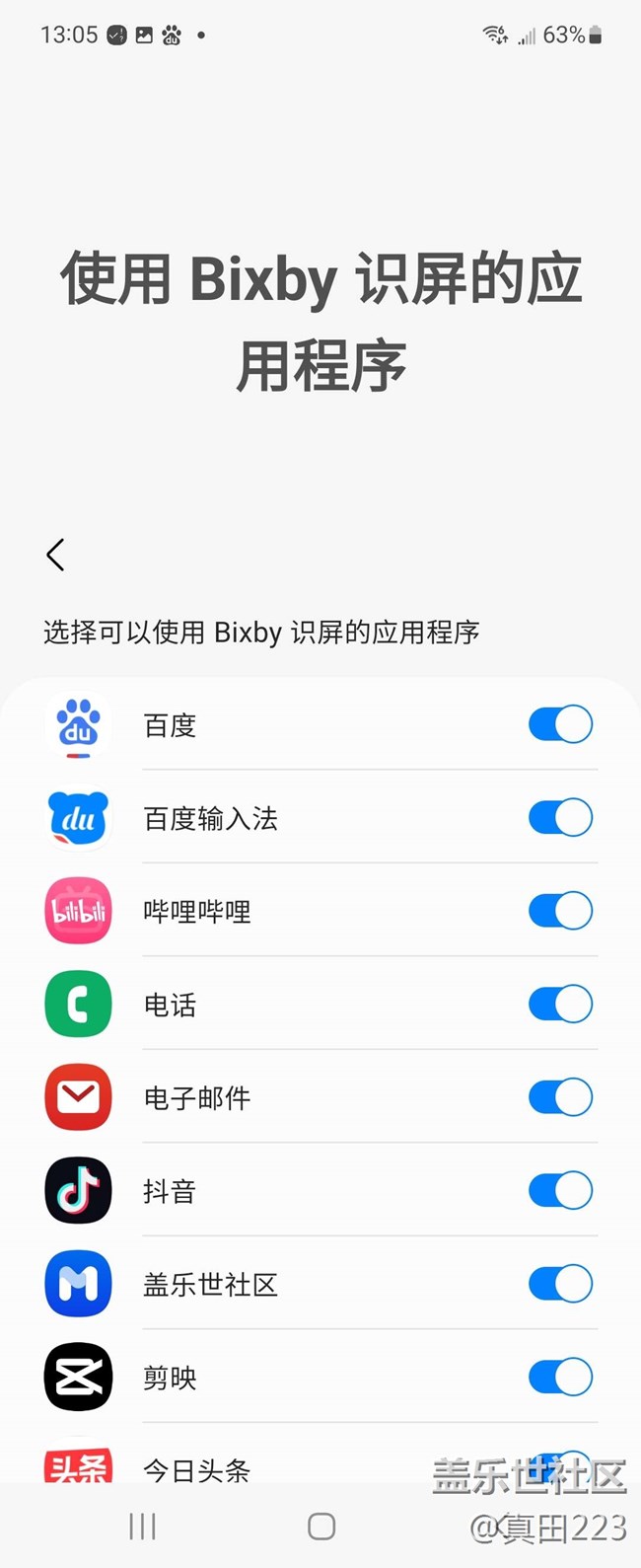Go back using the arrow icon
641x1568 pixels.
pos(55,555)
